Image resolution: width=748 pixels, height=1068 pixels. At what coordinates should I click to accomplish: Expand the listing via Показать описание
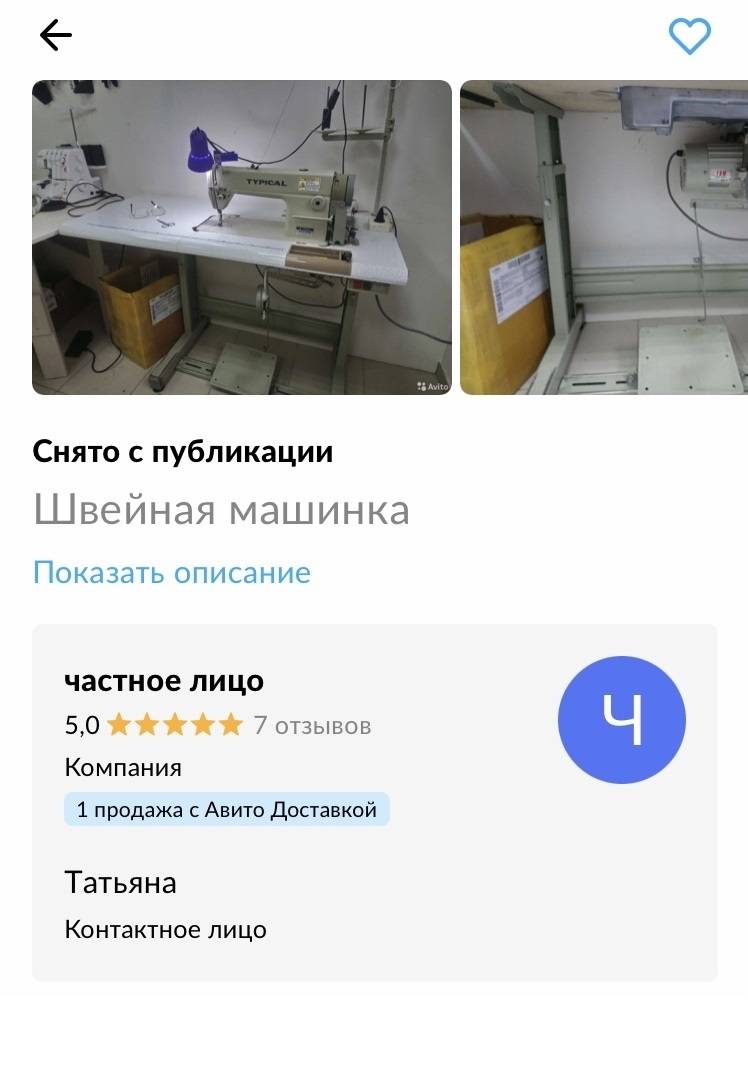(x=172, y=573)
